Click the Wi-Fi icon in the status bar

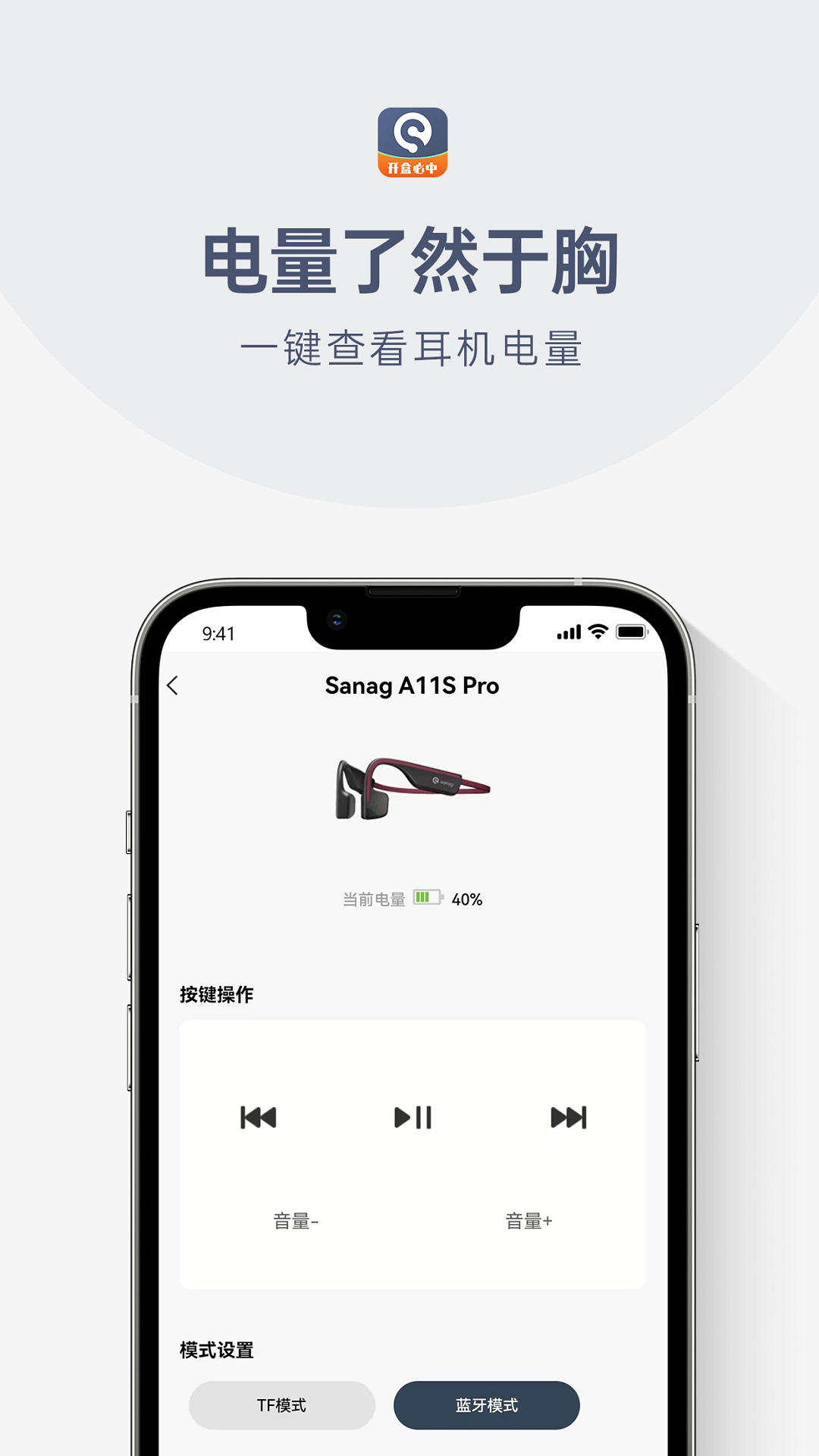point(598,631)
